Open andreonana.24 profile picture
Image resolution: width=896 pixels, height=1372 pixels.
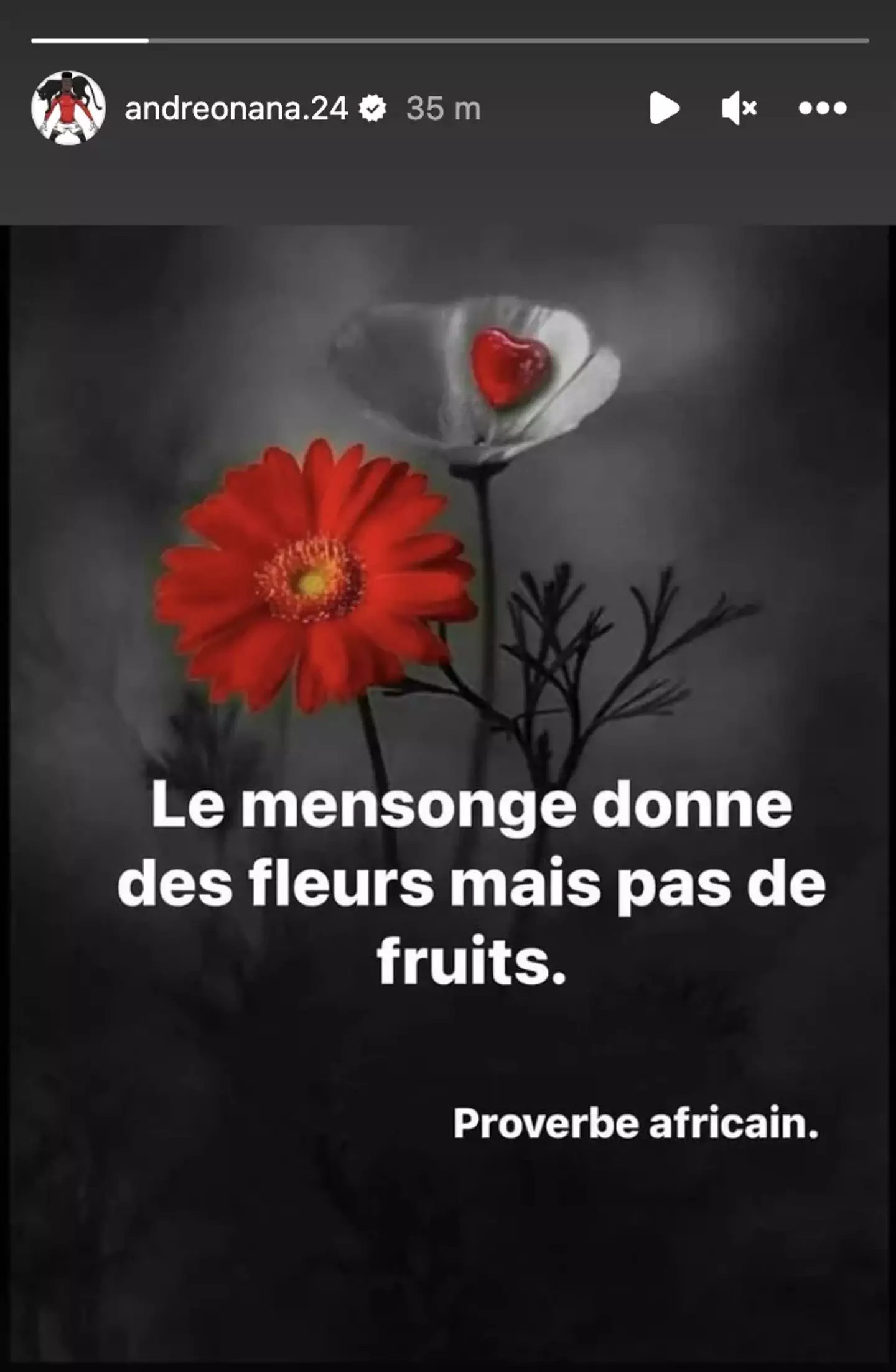tap(68, 108)
